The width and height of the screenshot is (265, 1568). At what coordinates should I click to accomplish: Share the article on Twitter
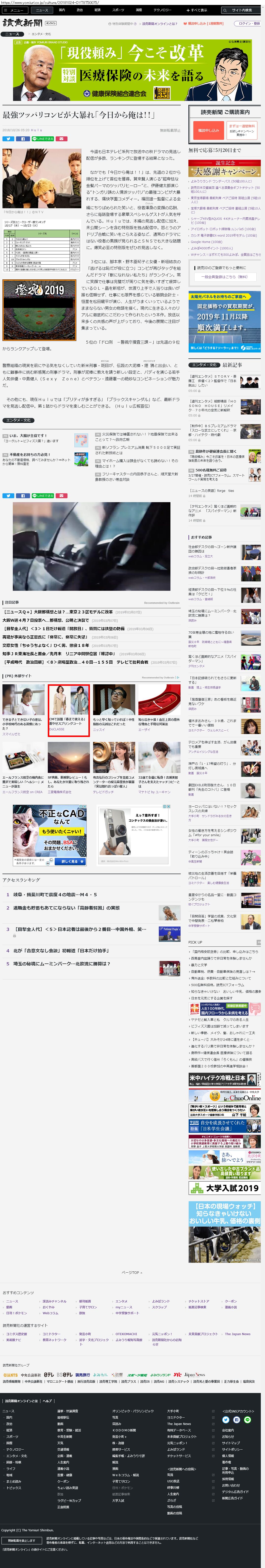[x=8, y=139]
